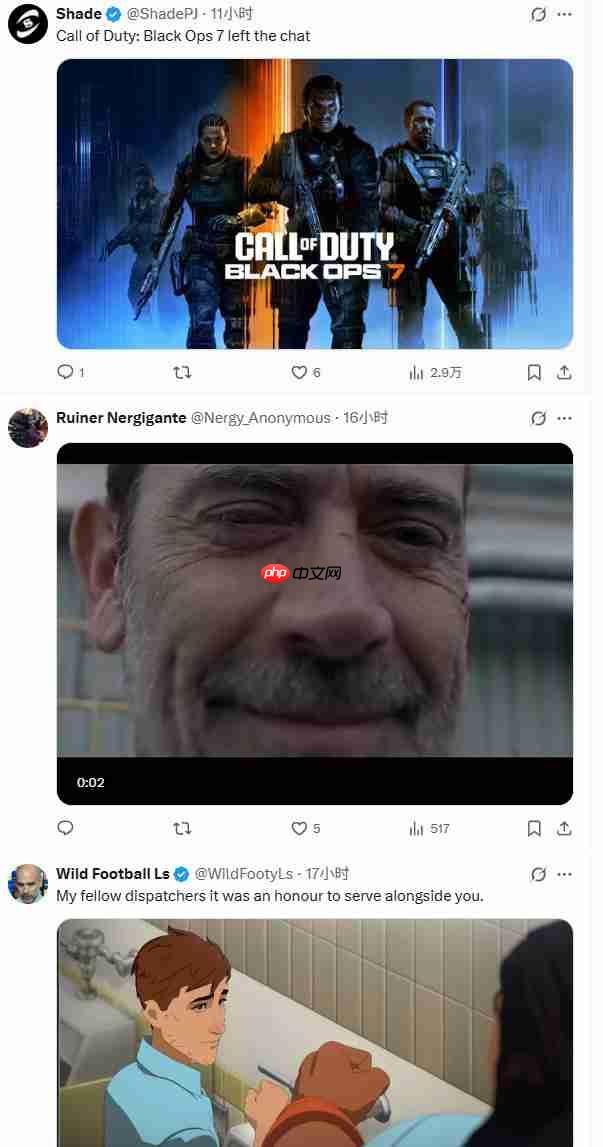
Task: Repost Shade's Black Ops 7 post
Action: click(182, 372)
